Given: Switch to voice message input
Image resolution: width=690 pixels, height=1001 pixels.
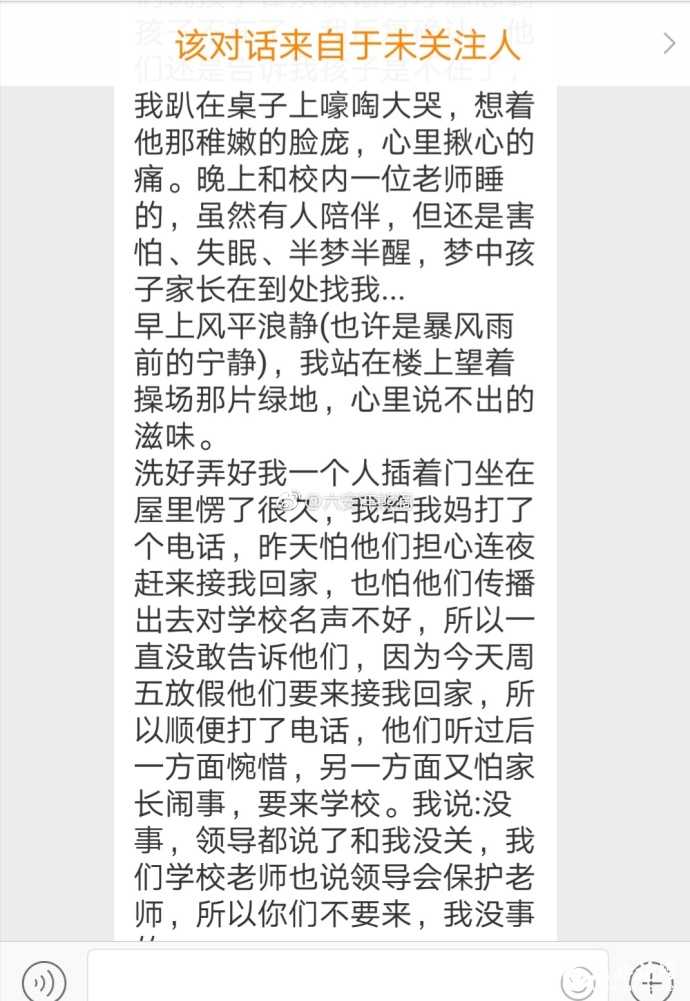Looking at the screenshot, I should pyautogui.click(x=42, y=979).
